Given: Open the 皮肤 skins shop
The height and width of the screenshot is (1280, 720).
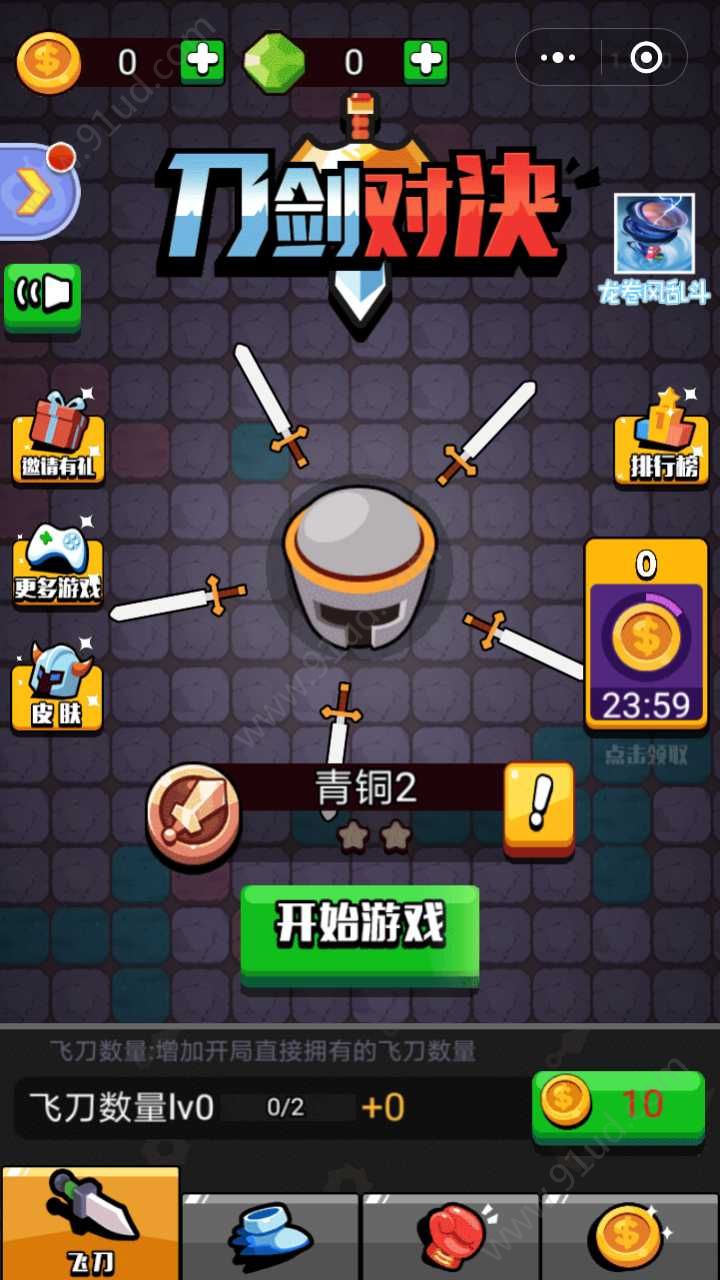Looking at the screenshot, I should (x=57, y=686).
